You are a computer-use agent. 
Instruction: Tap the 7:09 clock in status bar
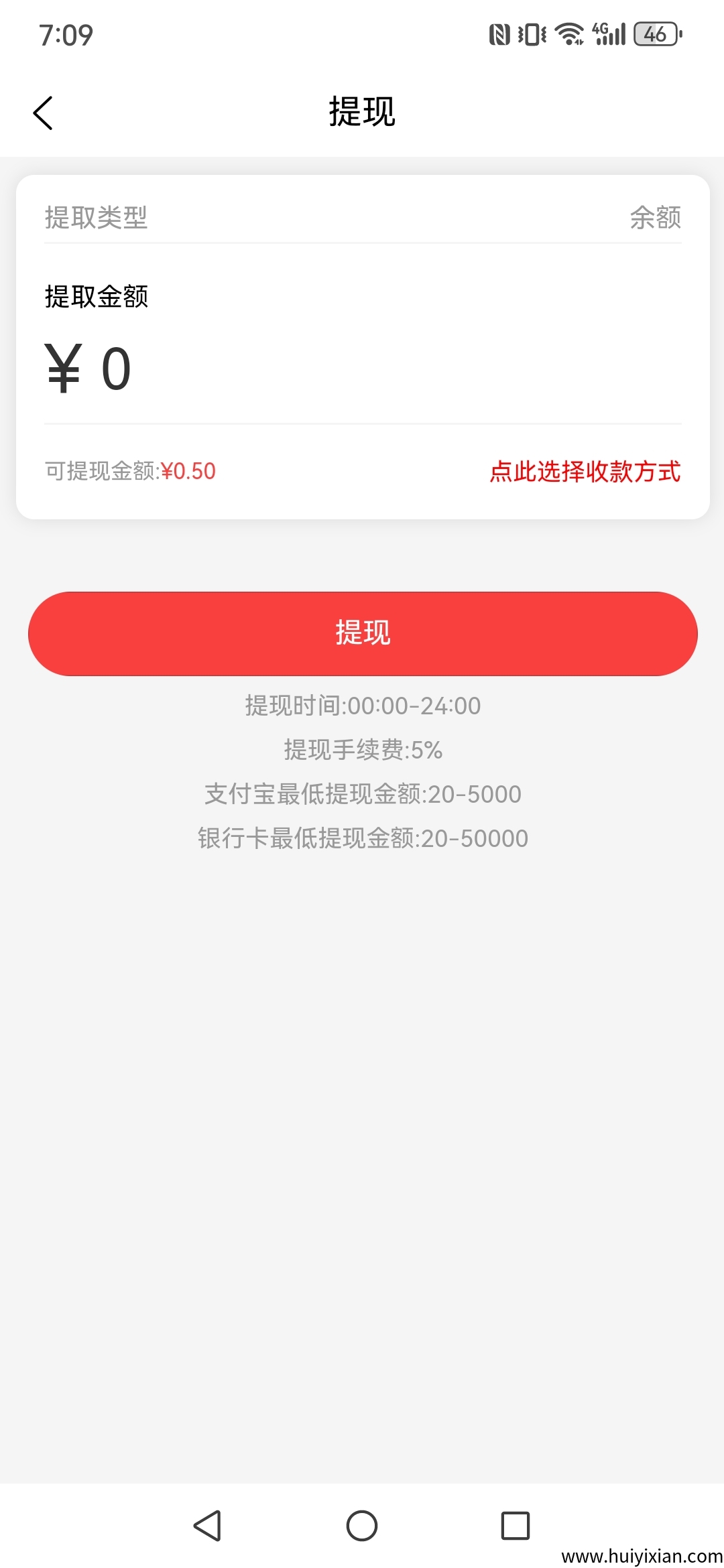pyautogui.click(x=67, y=36)
